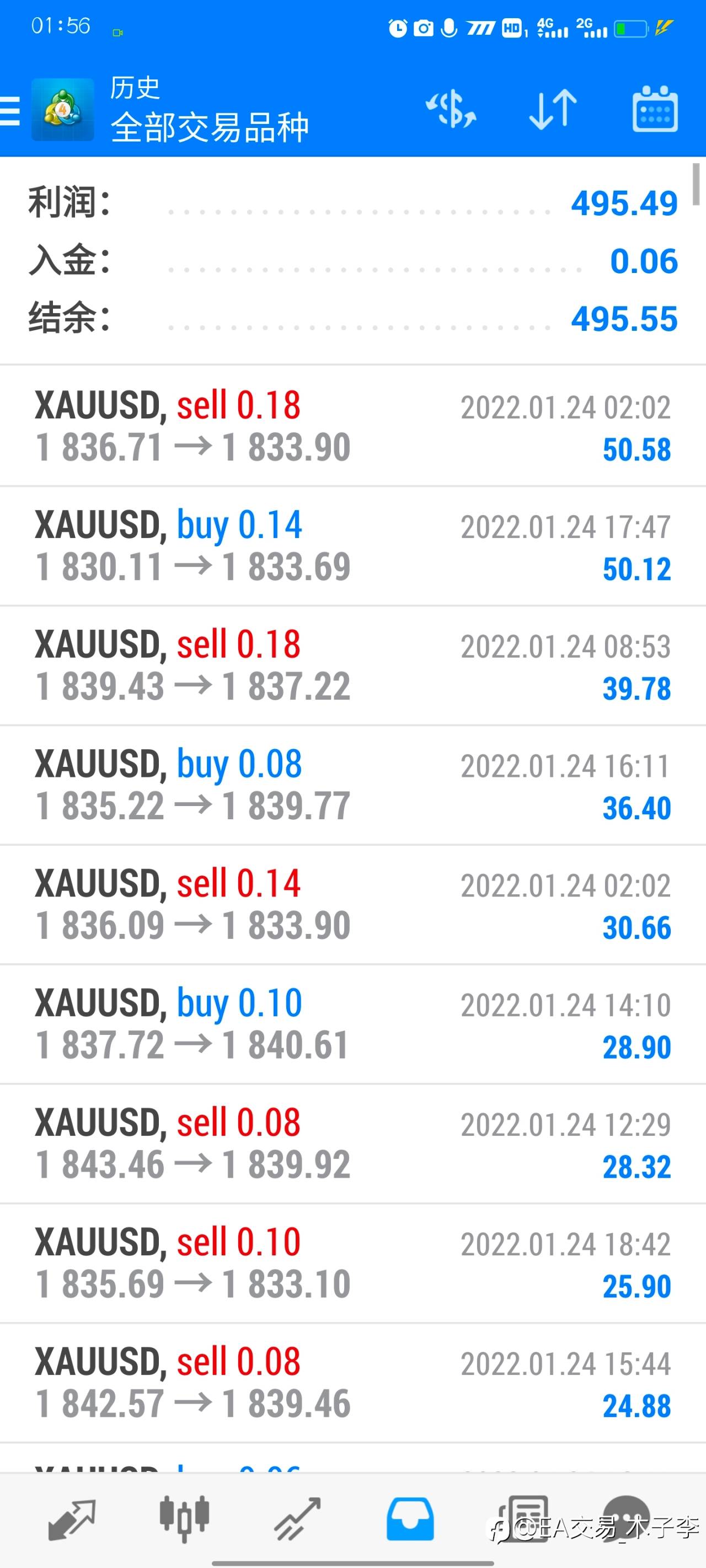The width and height of the screenshot is (706, 1568).
Task: Switch to the Trade tab
Action: (x=297, y=1519)
